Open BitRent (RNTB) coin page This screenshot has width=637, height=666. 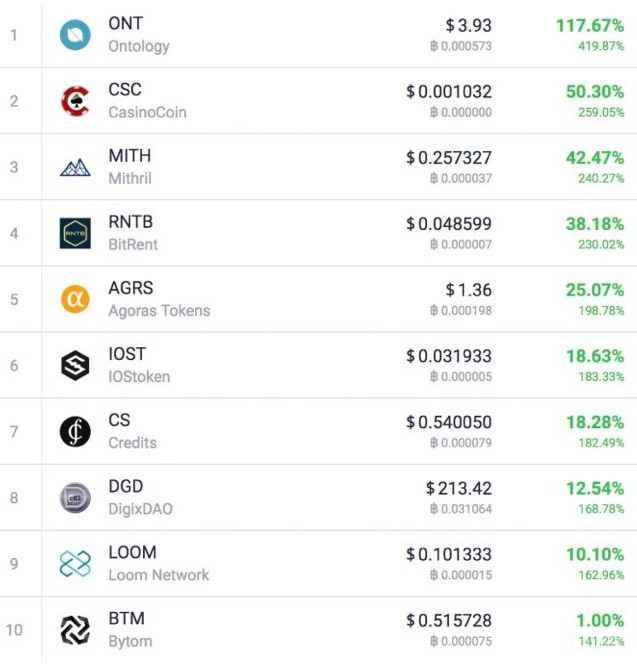click(132, 232)
